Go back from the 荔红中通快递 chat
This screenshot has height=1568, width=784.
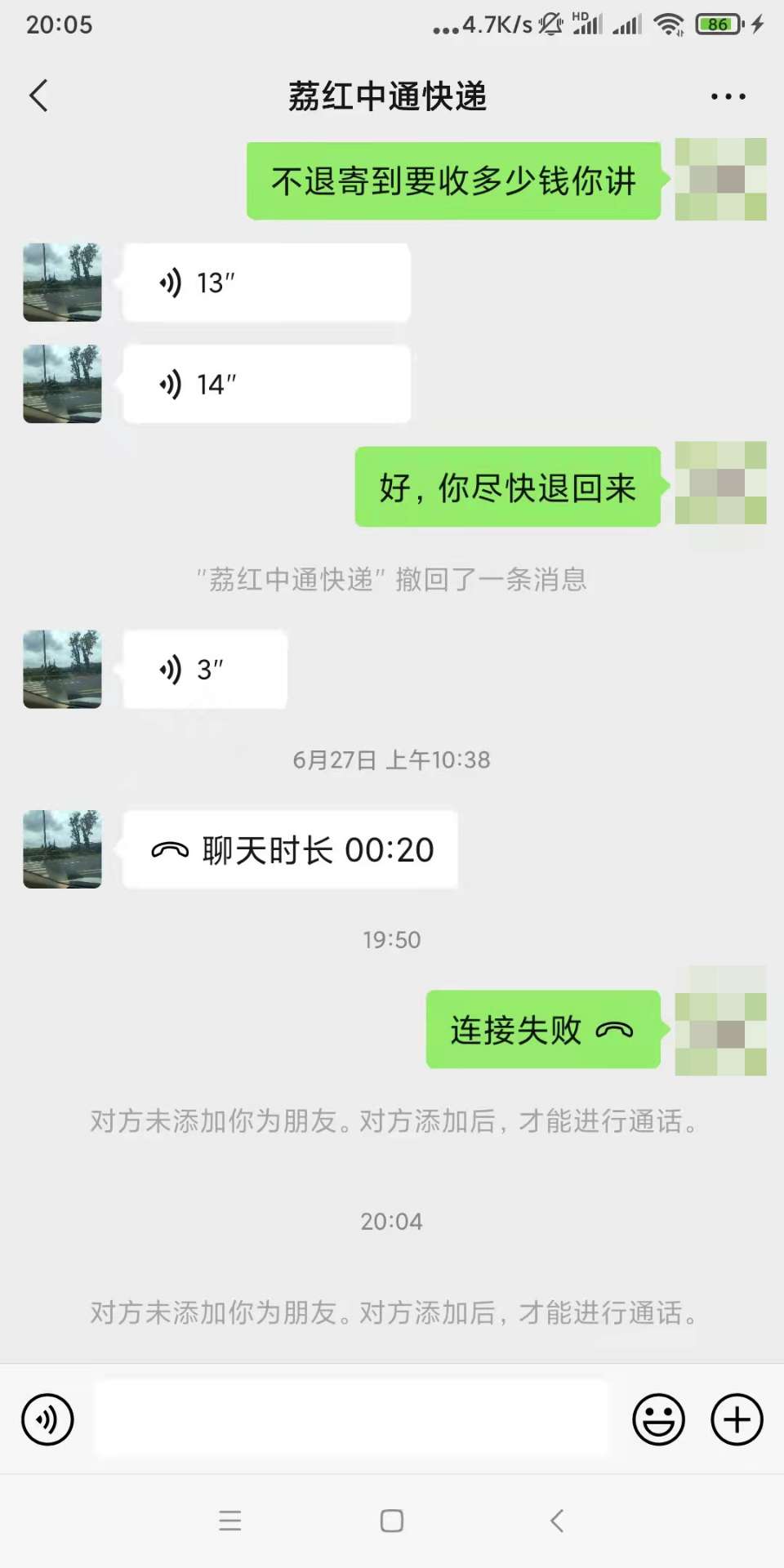pos(38,96)
